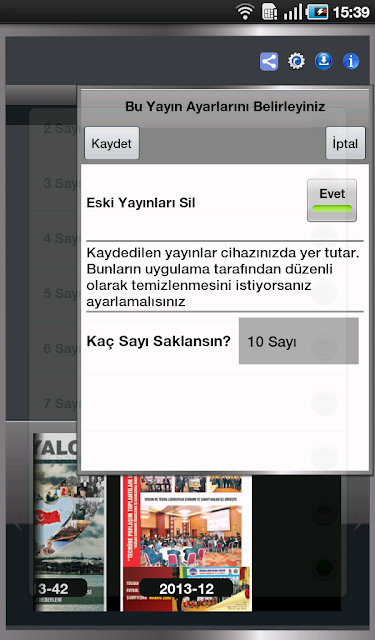Viewport: 375px width, 640px height.
Task: Open the info icon
Action: tap(351, 61)
